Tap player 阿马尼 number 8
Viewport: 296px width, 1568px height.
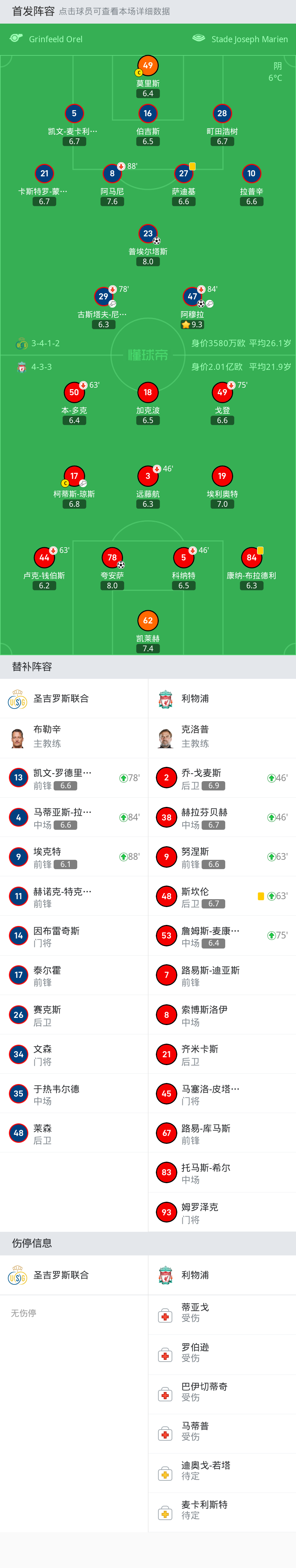[112, 174]
